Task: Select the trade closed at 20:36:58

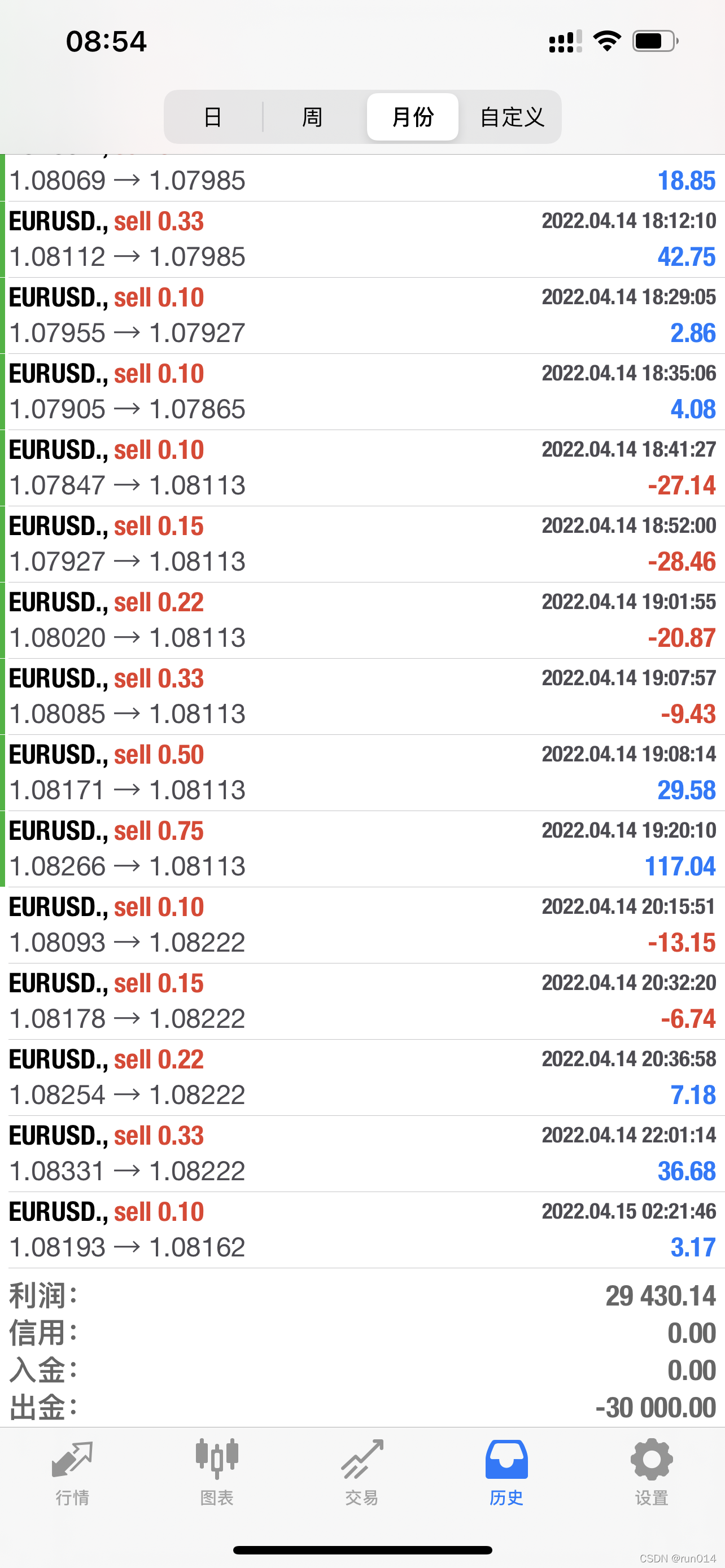Action: 362,1078
